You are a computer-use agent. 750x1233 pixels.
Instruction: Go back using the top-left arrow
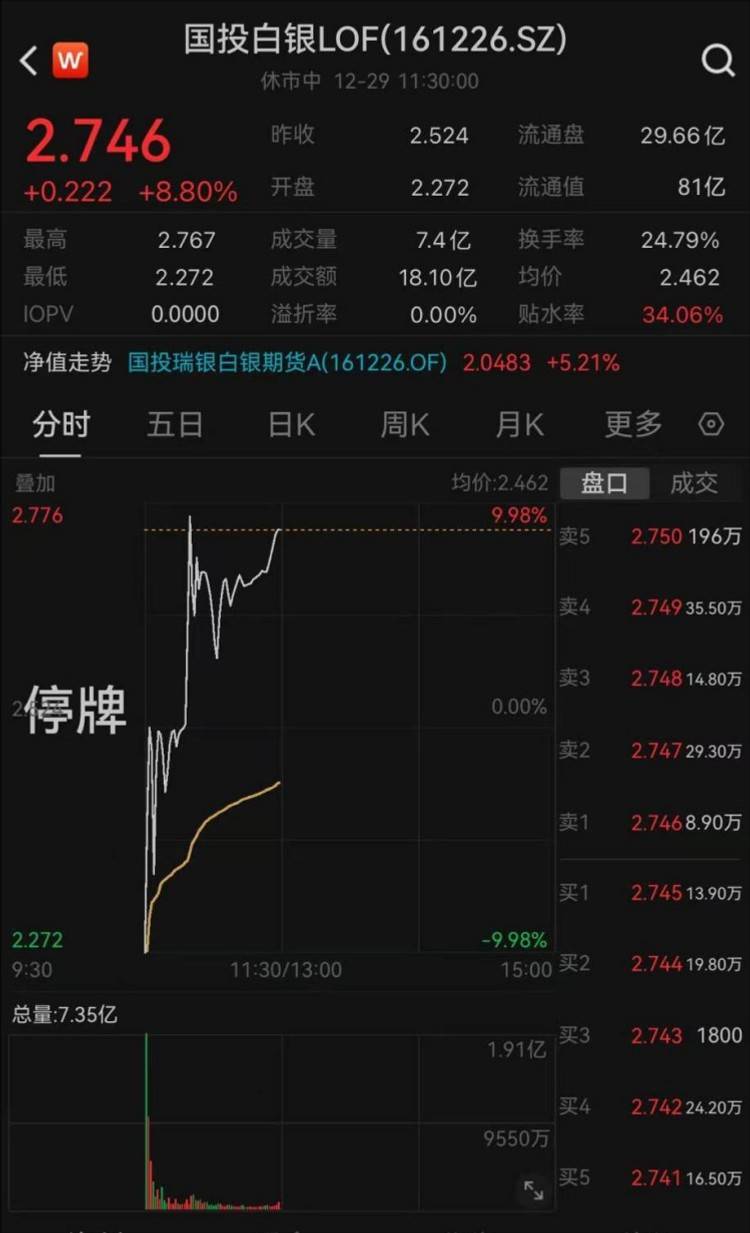(28, 61)
